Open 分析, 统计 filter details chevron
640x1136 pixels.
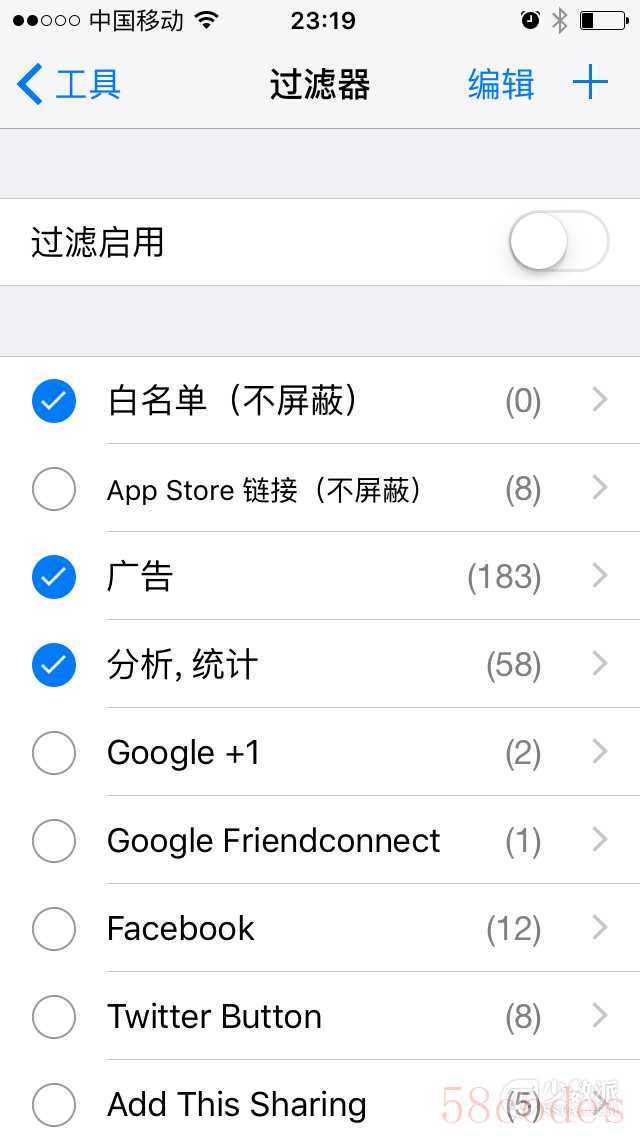click(599, 664)
